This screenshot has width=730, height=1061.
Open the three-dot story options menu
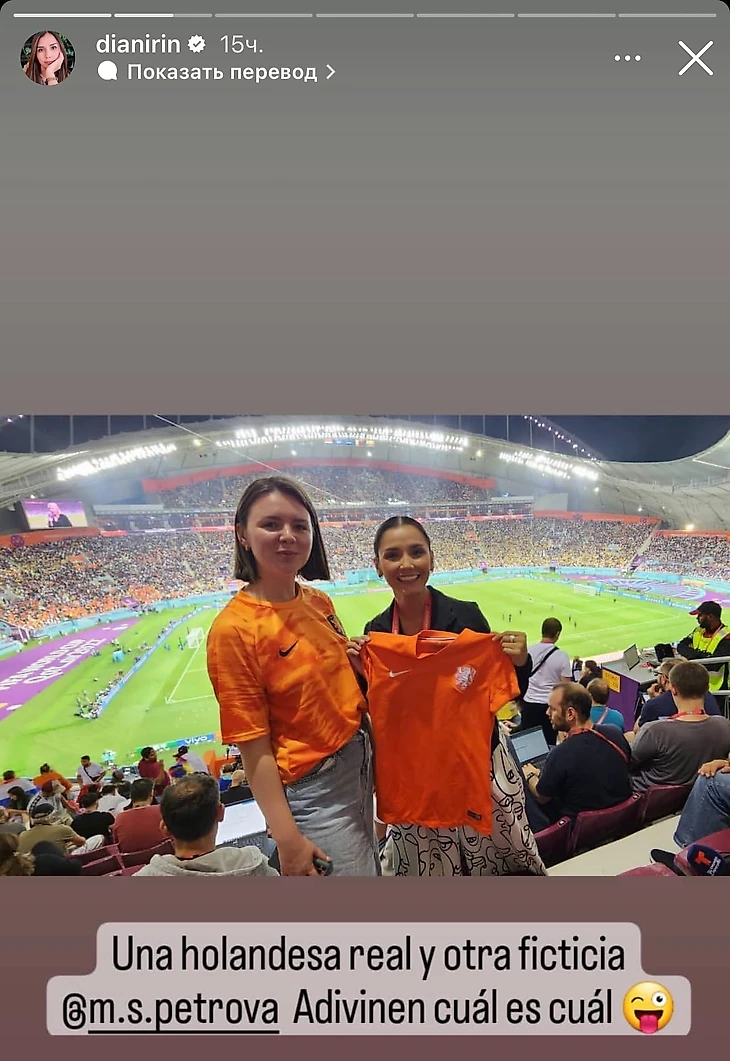(627, 58)
